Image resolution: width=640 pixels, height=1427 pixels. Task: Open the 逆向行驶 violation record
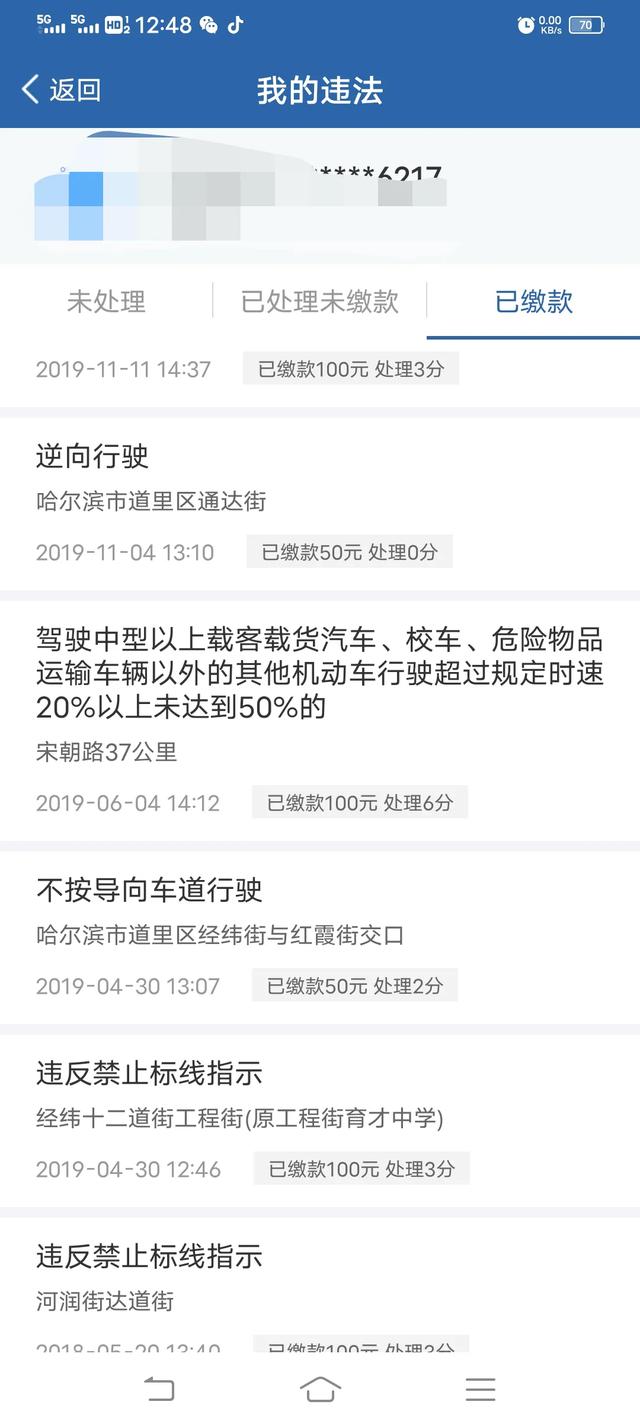tap(320, 504)
